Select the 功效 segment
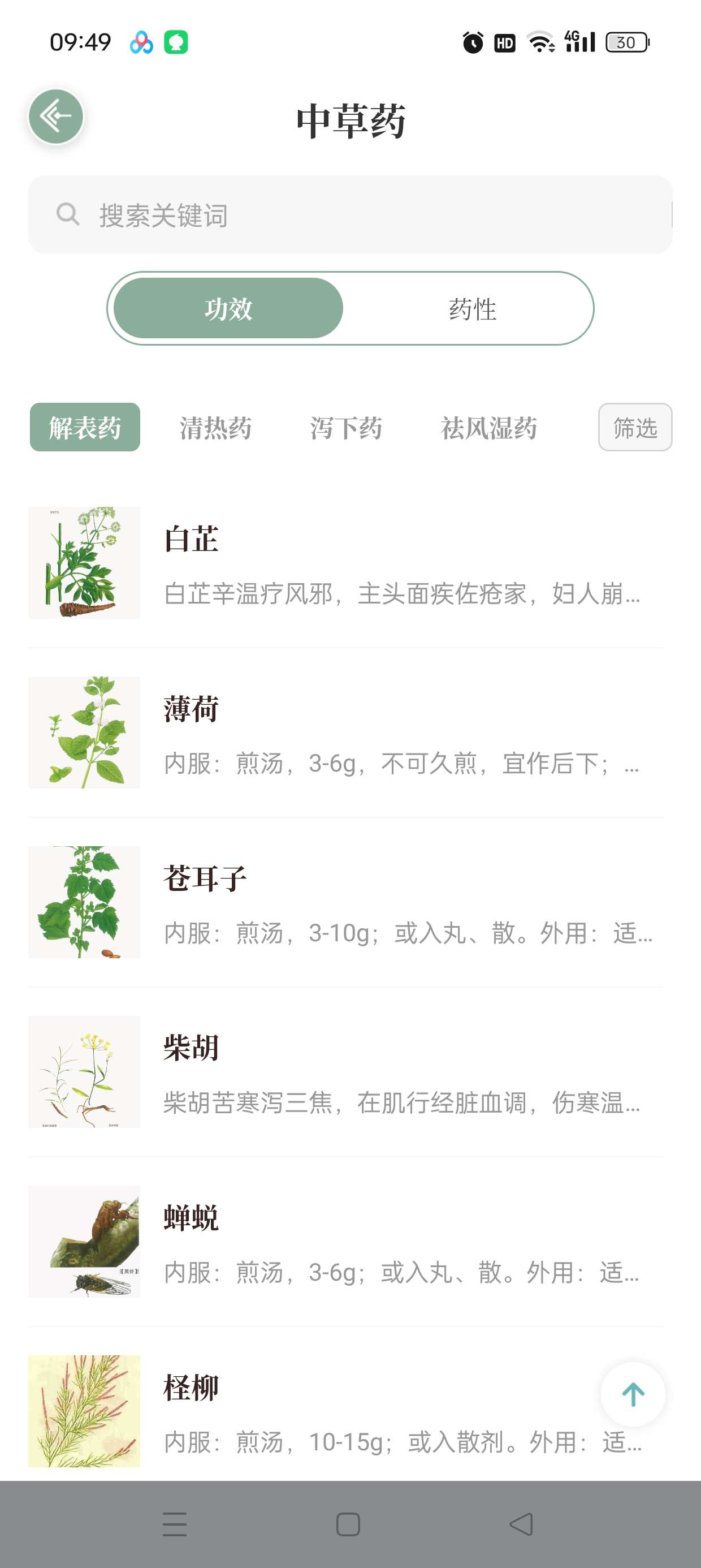 coord(228,309)
